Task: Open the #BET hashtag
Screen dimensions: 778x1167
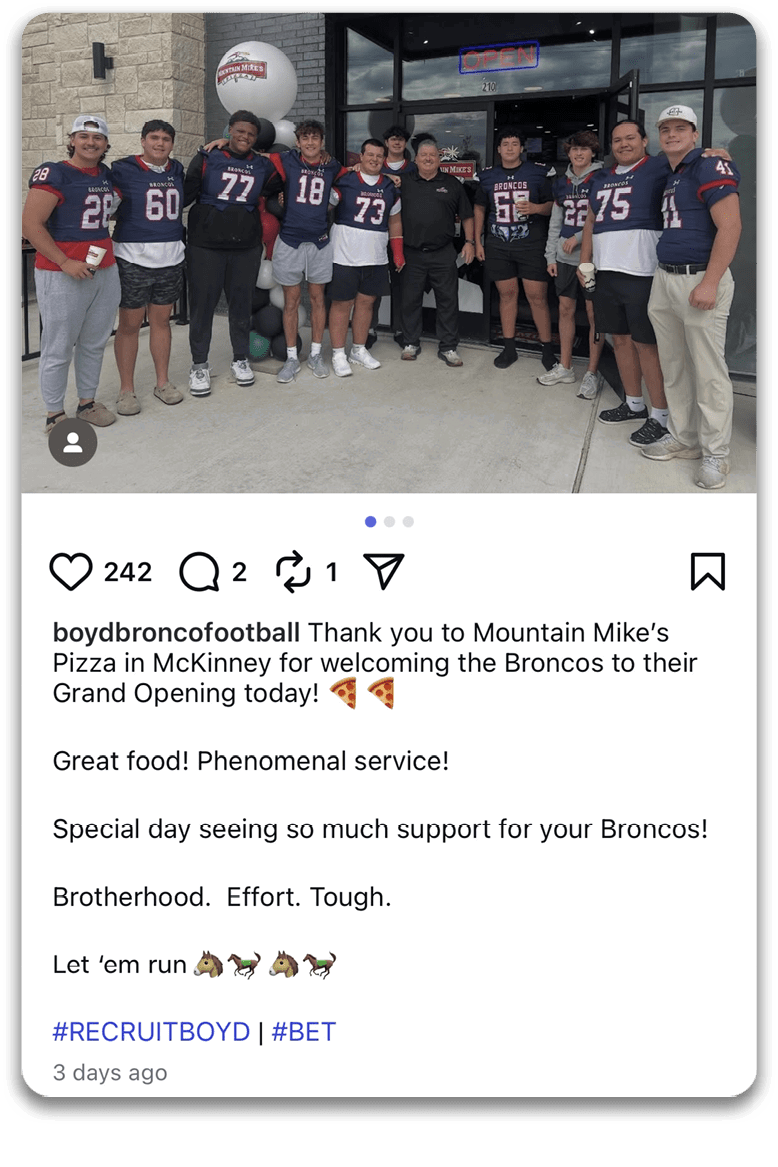Action: 304,1032
